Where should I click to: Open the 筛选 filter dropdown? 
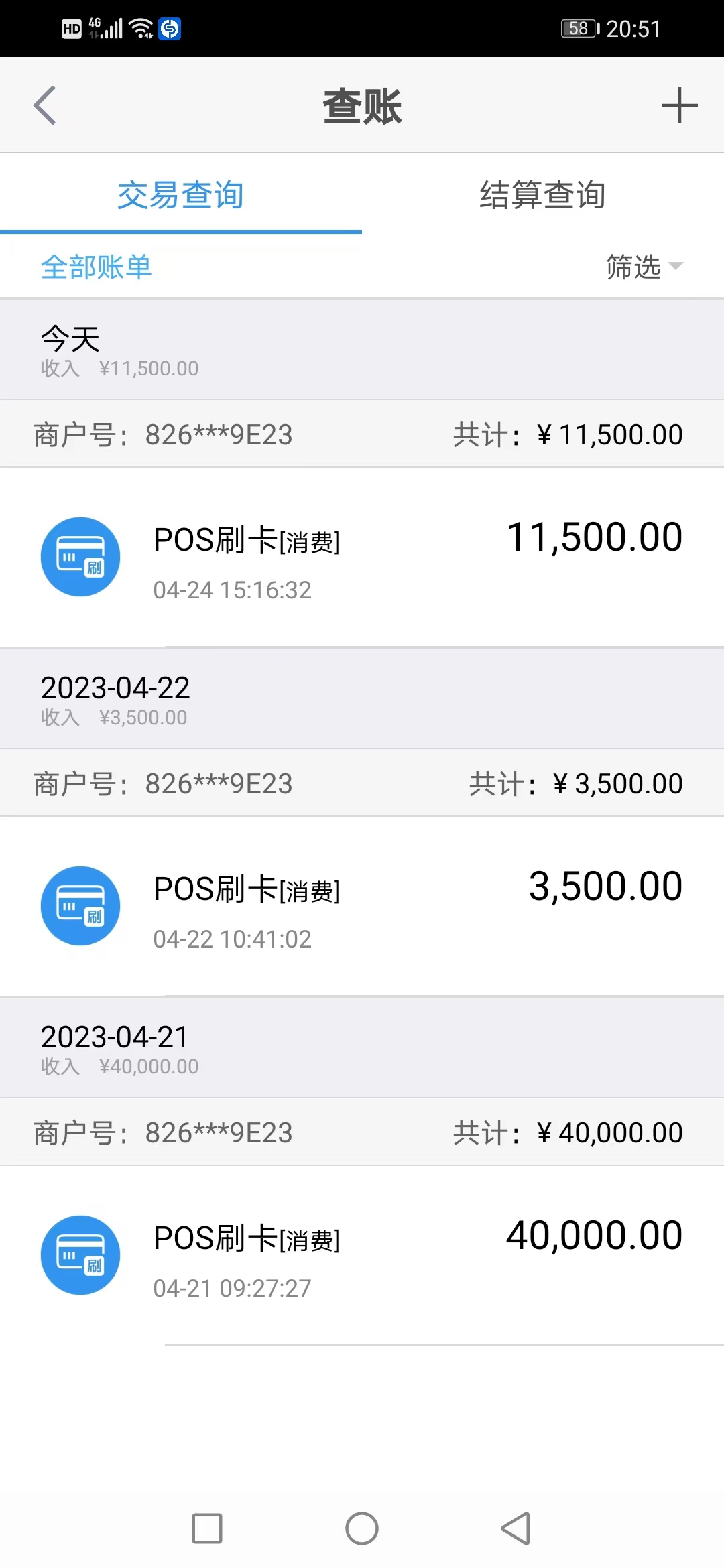[644, 267]
